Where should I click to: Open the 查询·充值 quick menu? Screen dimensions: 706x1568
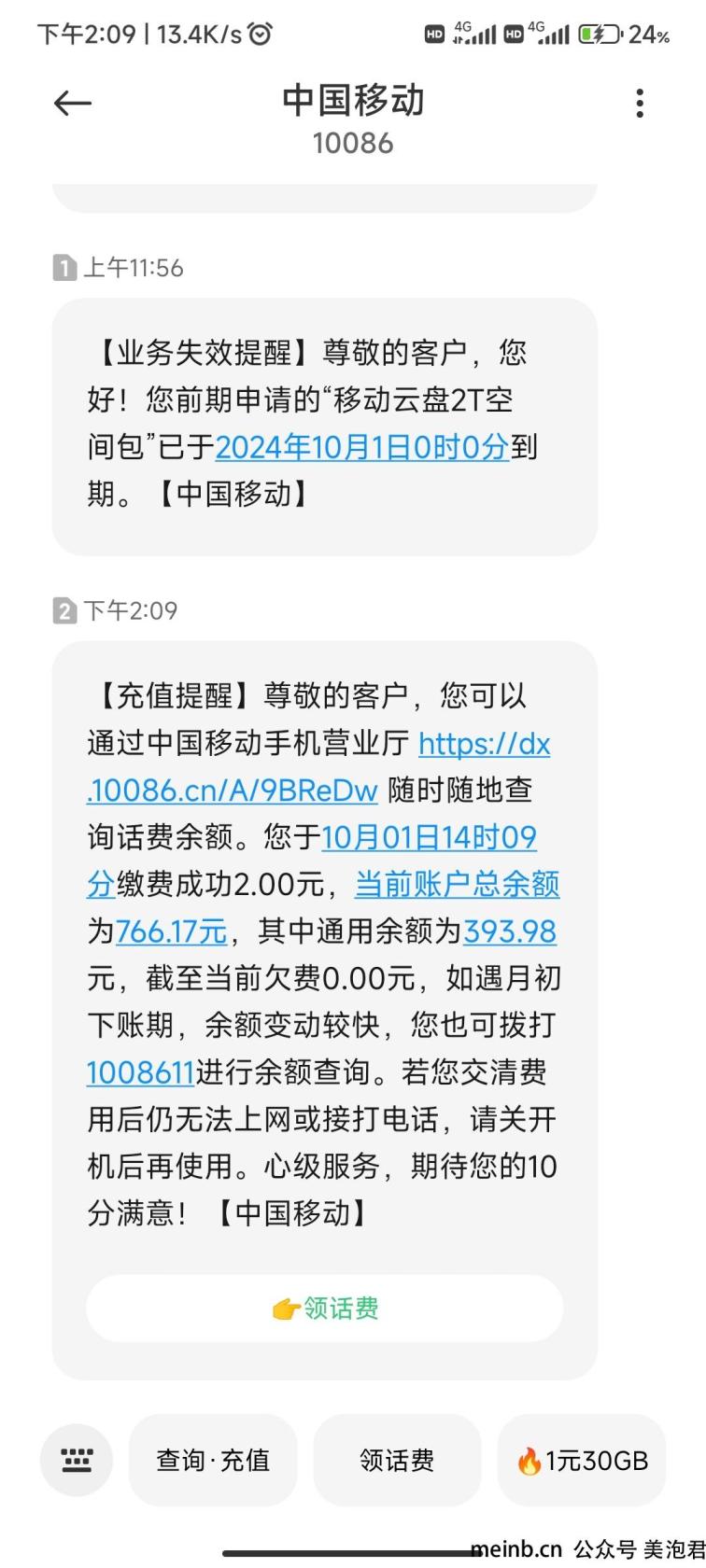pos(213,1460)
